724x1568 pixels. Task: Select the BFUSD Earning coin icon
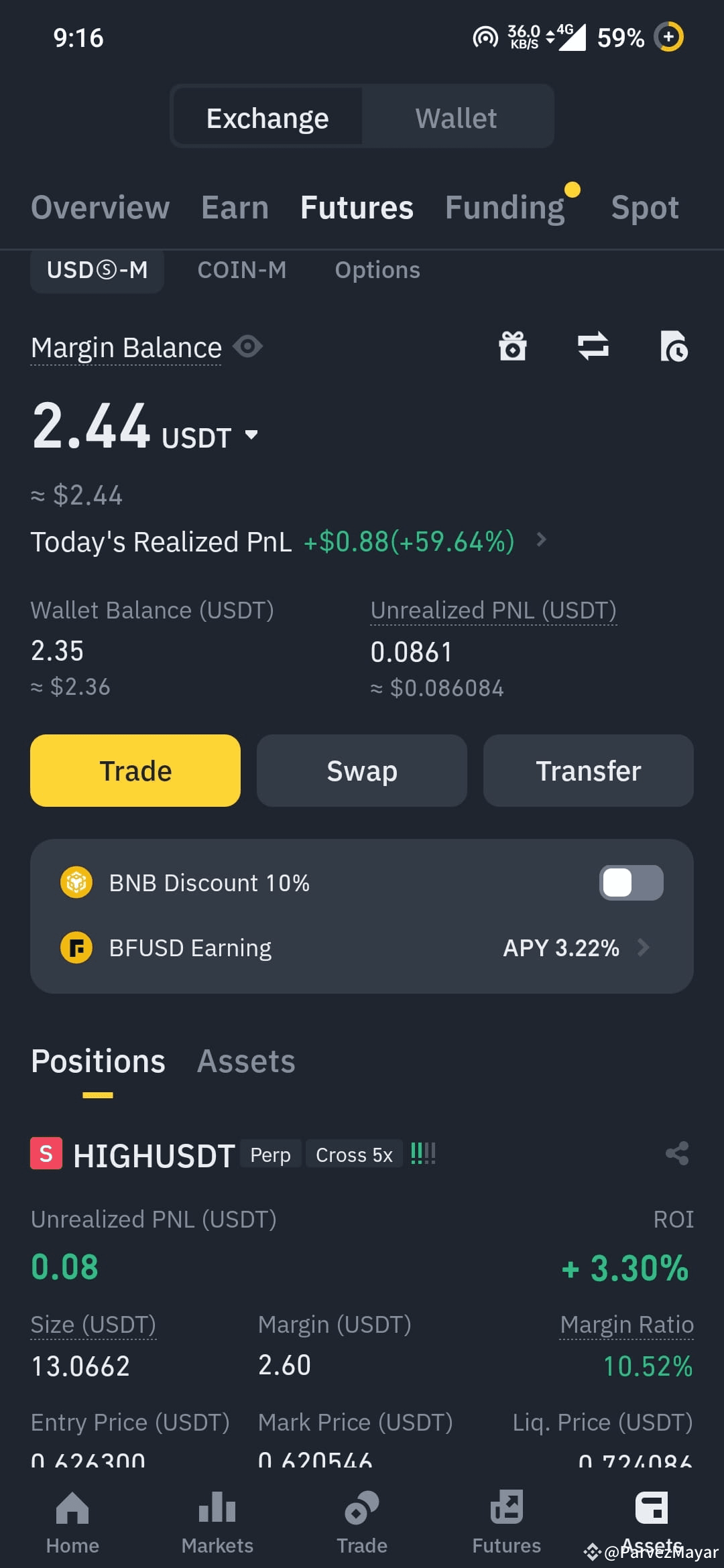pos(76,948)
